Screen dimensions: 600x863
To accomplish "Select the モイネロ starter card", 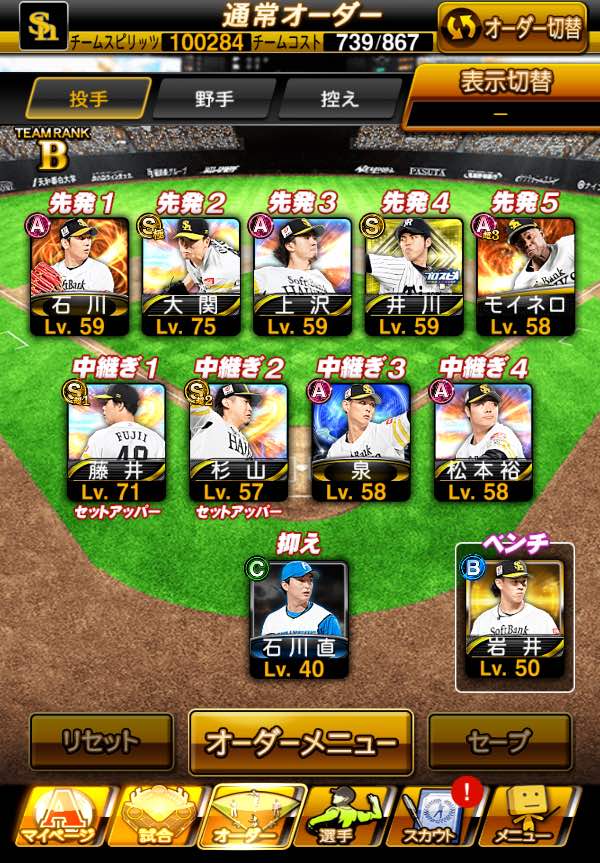I will (x=526, y=277).
